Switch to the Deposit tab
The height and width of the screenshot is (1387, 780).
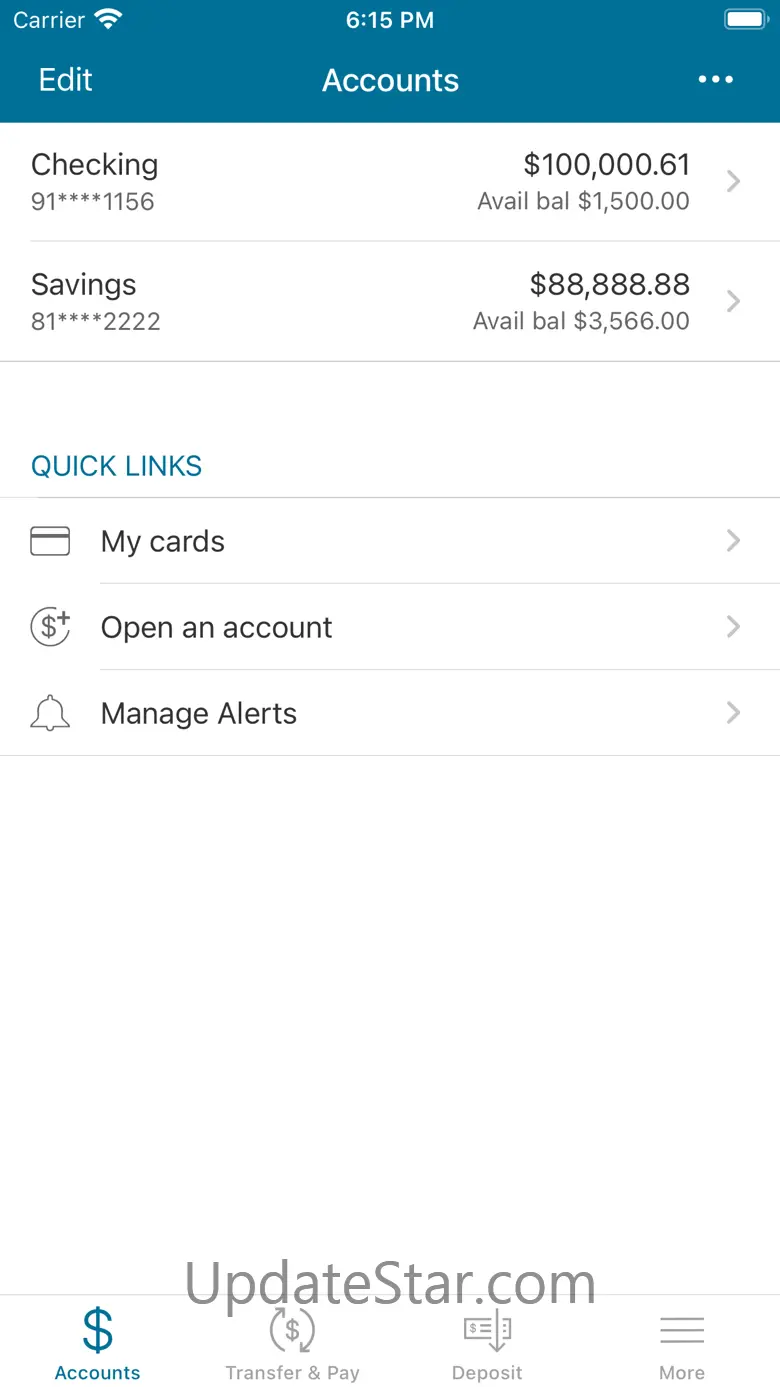tap(487, 1343)
